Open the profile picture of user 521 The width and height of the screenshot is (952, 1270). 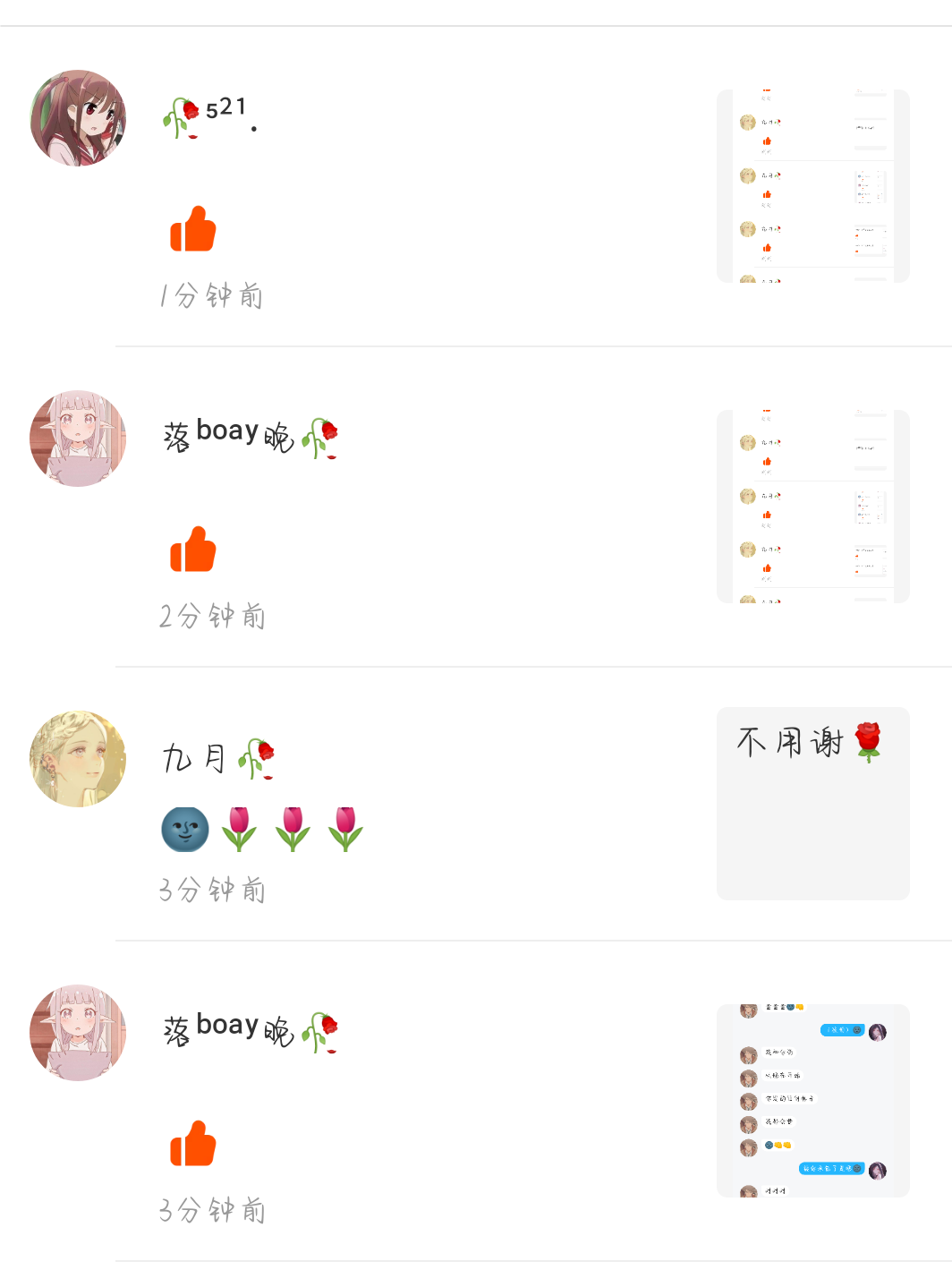click(78, 118)
